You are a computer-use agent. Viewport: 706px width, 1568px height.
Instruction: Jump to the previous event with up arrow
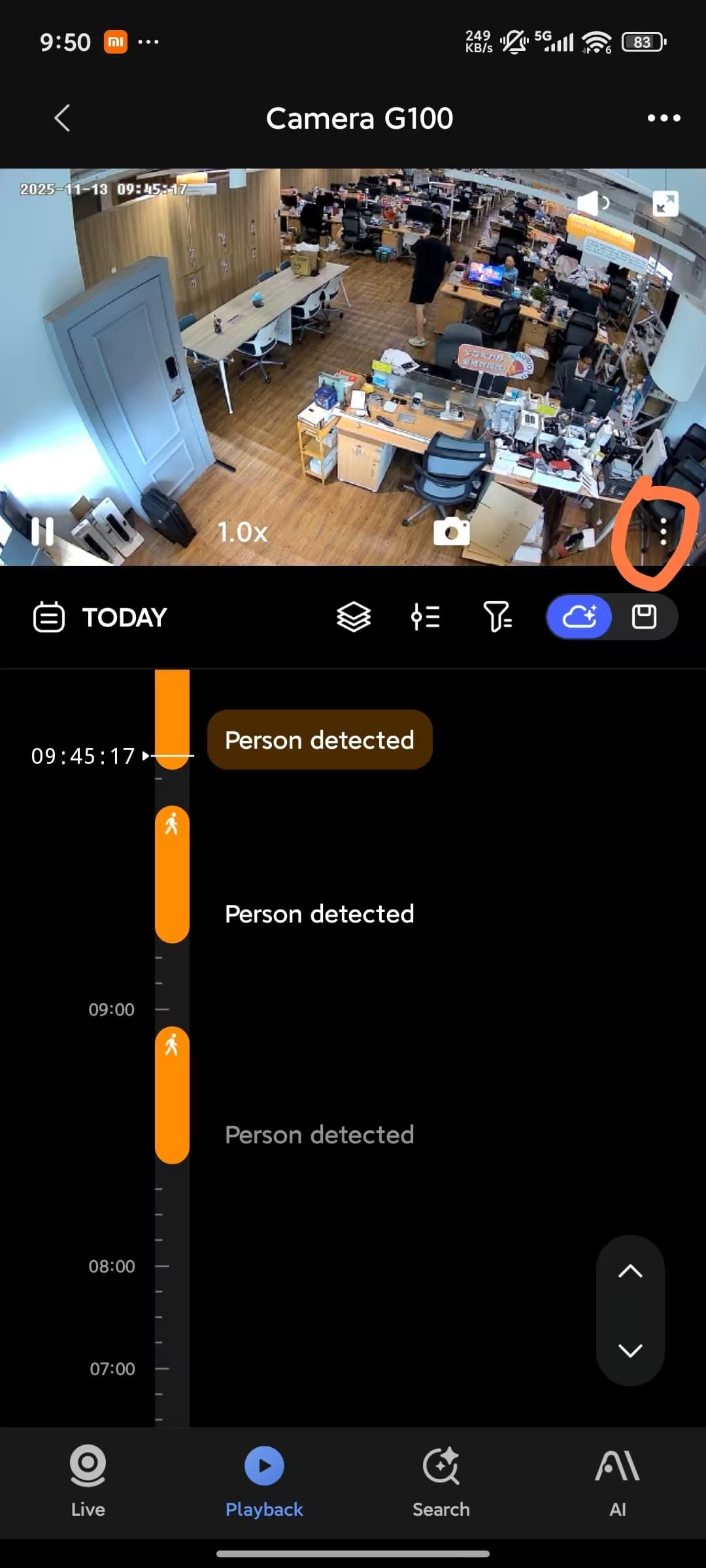(x=630, y=1271)
